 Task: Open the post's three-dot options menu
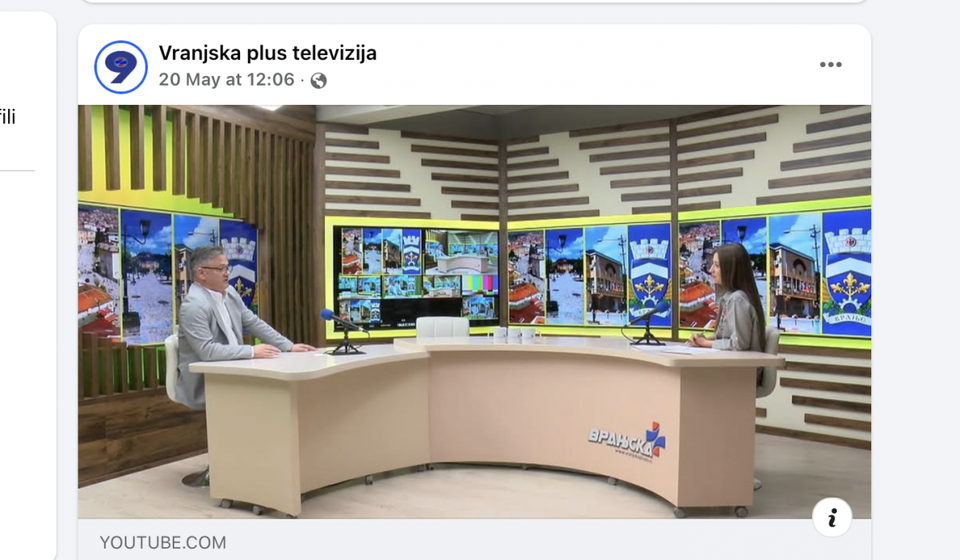tap(830, 65)
